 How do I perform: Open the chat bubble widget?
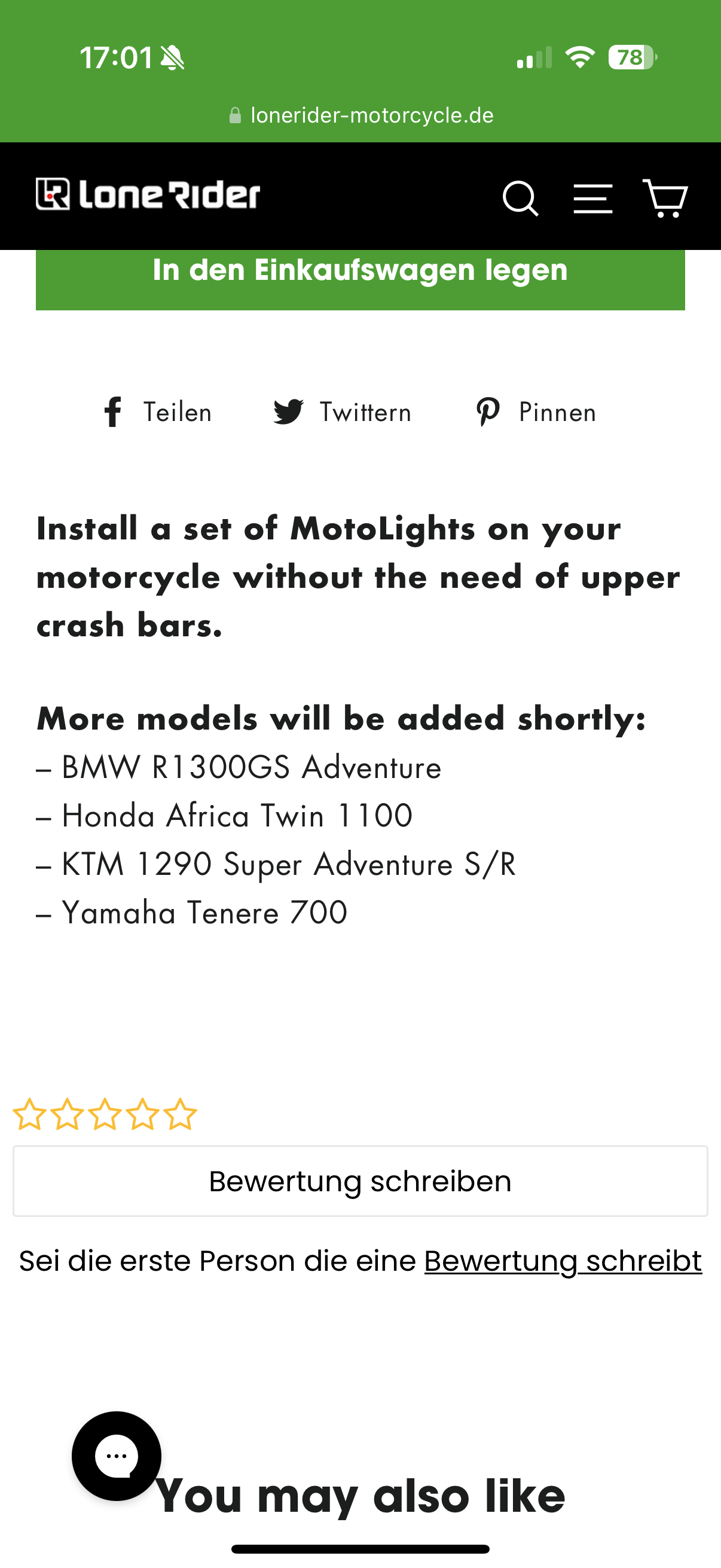pyautogui.click(x=116, y=1456)
